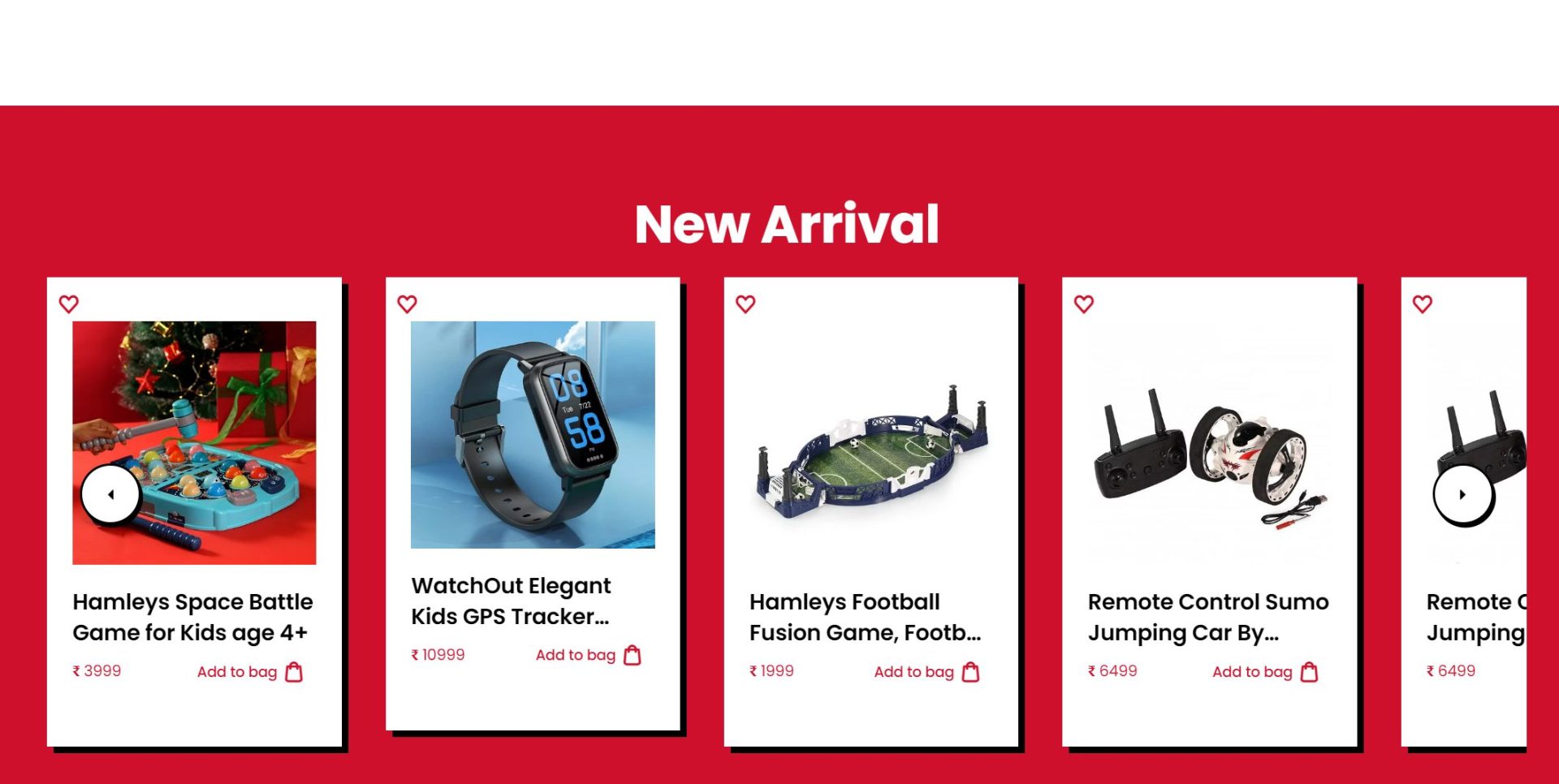Add WatchOut GPS Tracker to bag
This screenshot has width=1559, height=784.
(588, 655)
